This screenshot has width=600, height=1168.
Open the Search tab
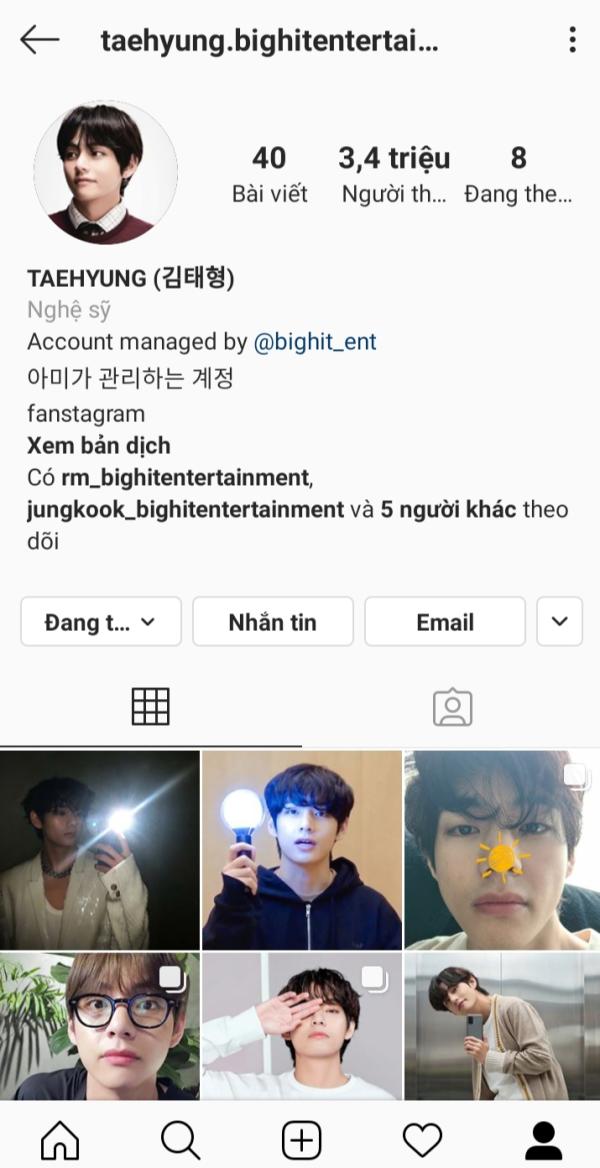pyautogui.click(x=180, y=1140)
